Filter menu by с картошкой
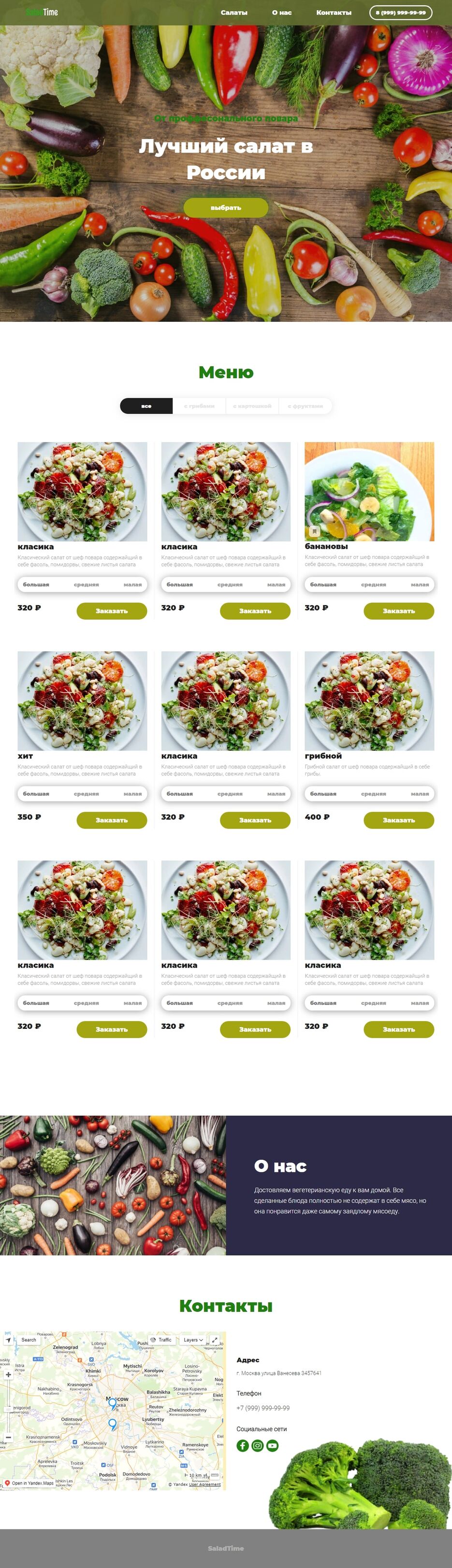Viewport: 452px width, 1568px height. [252, 406]
